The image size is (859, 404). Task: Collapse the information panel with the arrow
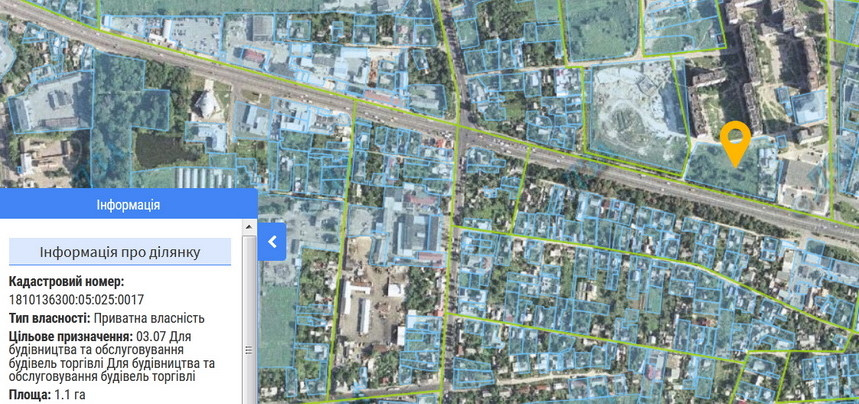pyautogui.click(x=272, y=241)
